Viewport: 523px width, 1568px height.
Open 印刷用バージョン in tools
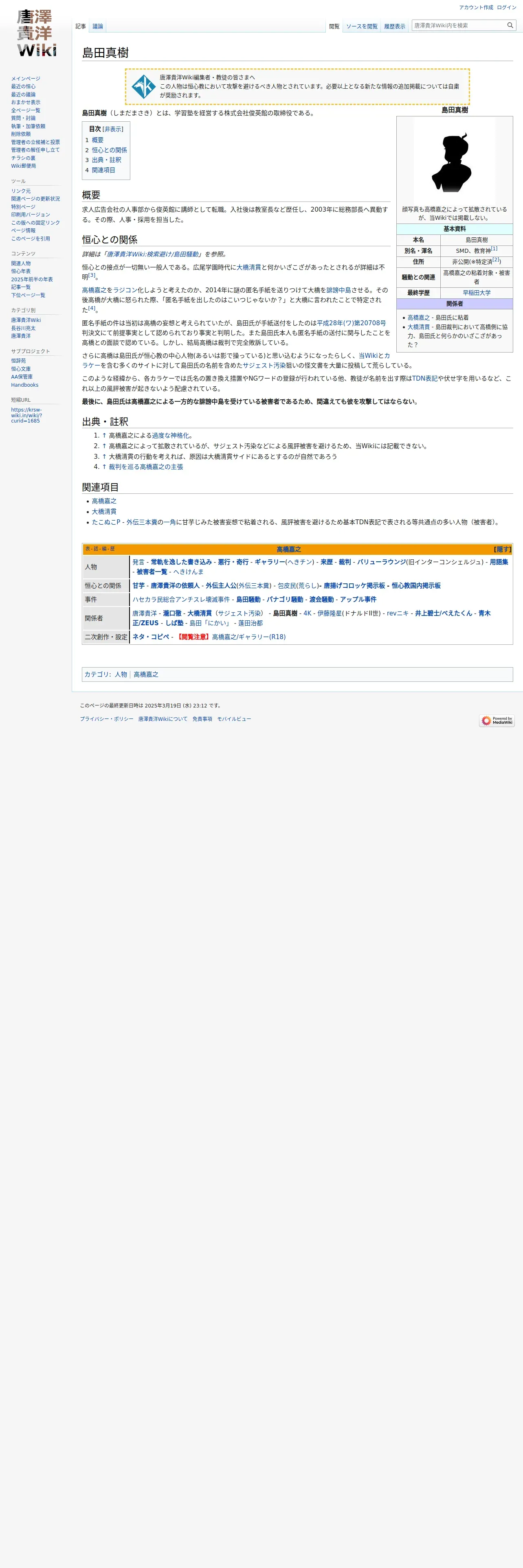31,214
